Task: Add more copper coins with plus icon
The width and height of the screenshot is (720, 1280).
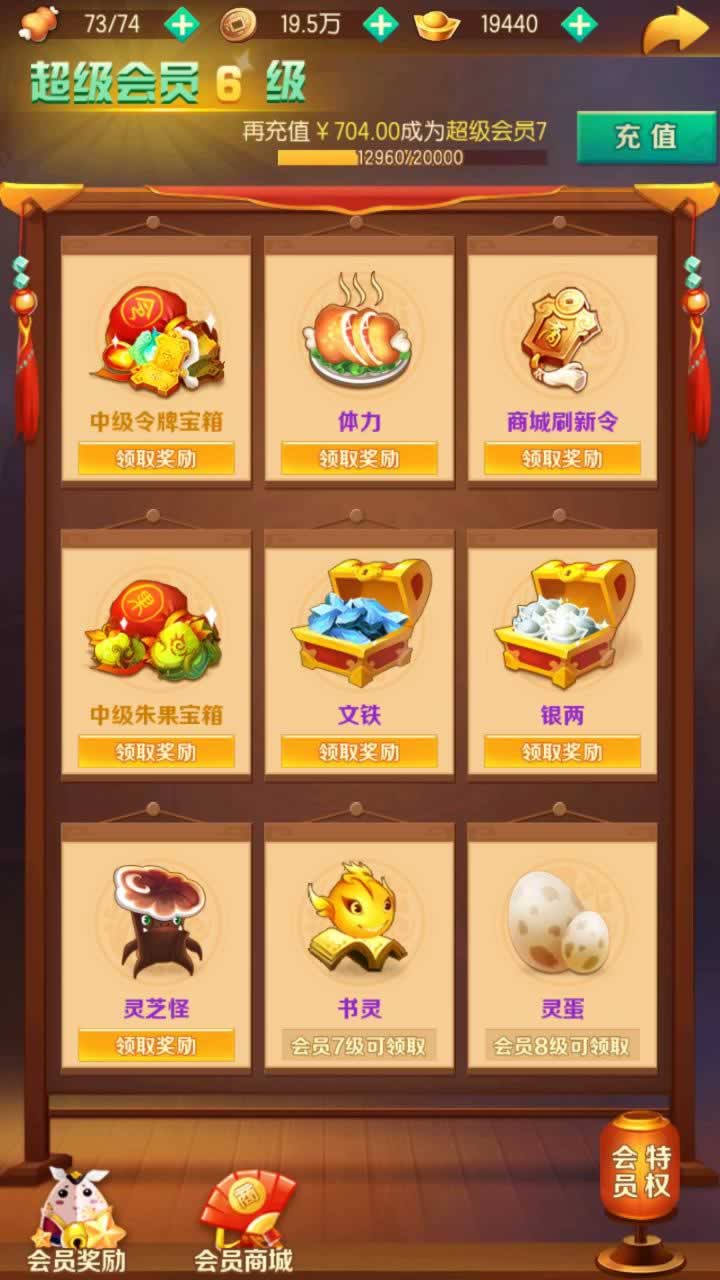Action: tap(380, 23)
